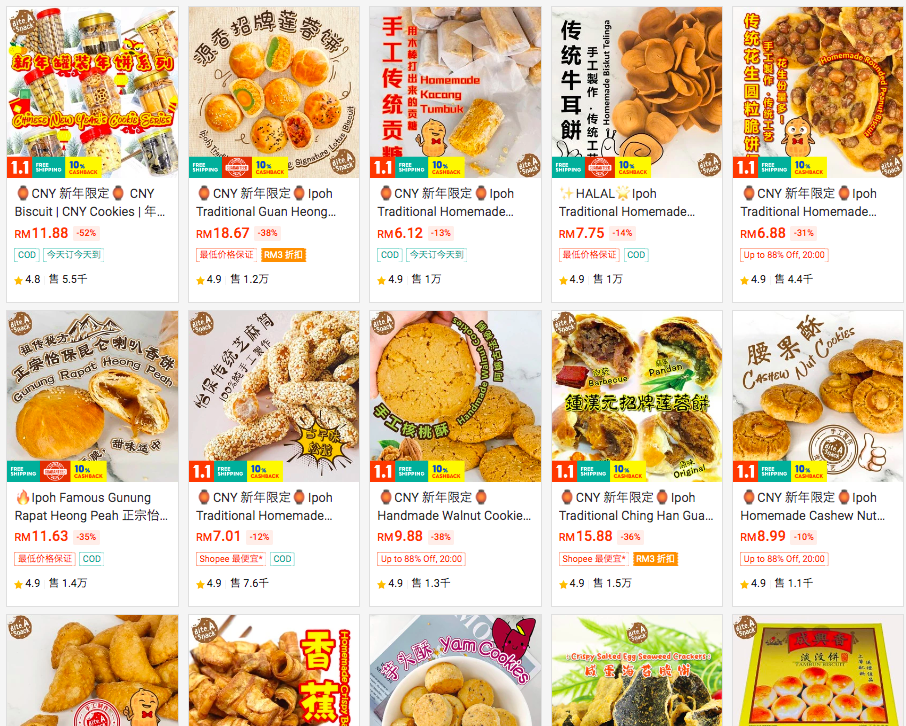Screen dimensions: 906x726
Task: Open the Homemade Crispy banana snack tile
Action: (x=273, y=672)
